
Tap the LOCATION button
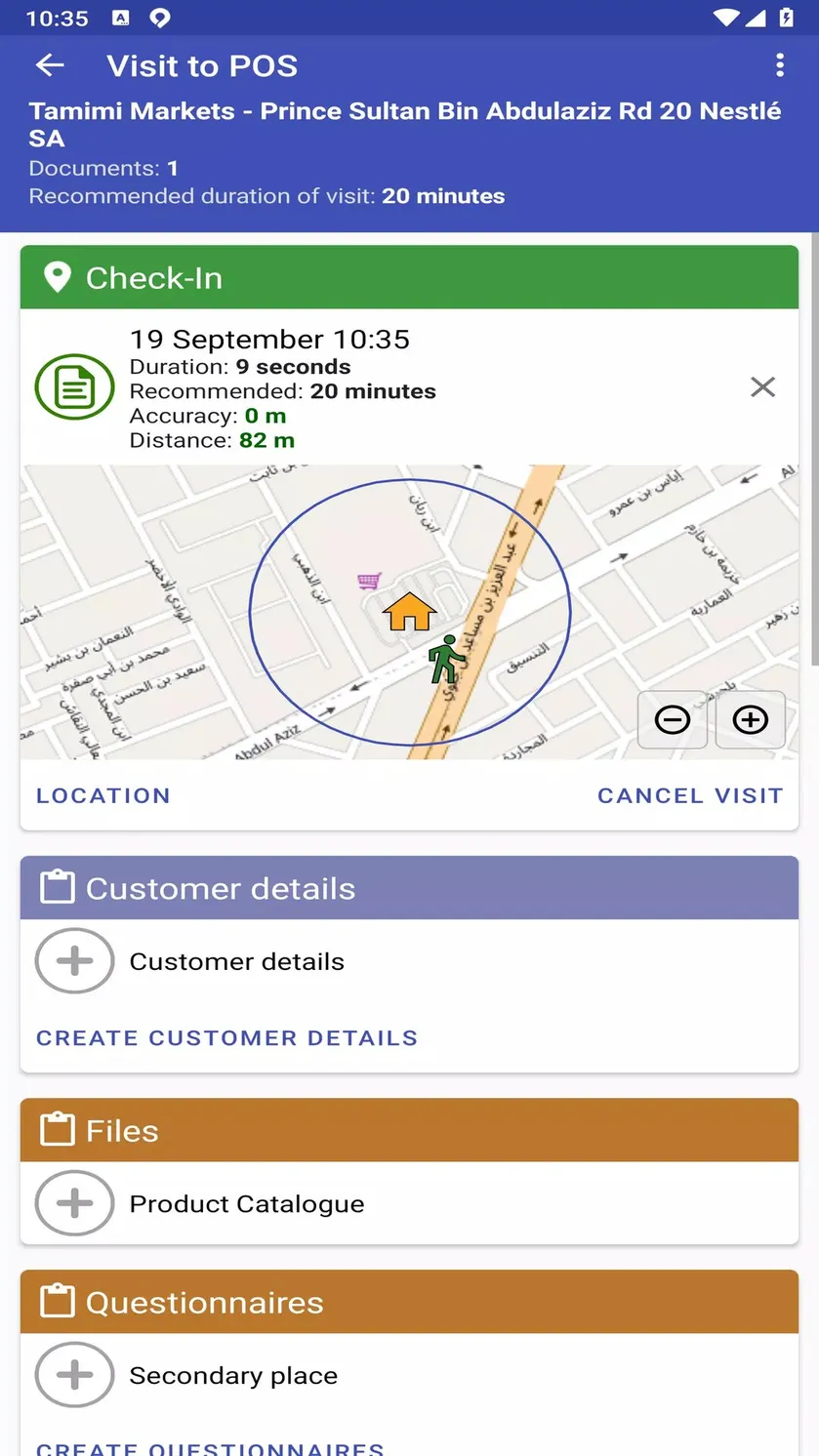point(103,795)
